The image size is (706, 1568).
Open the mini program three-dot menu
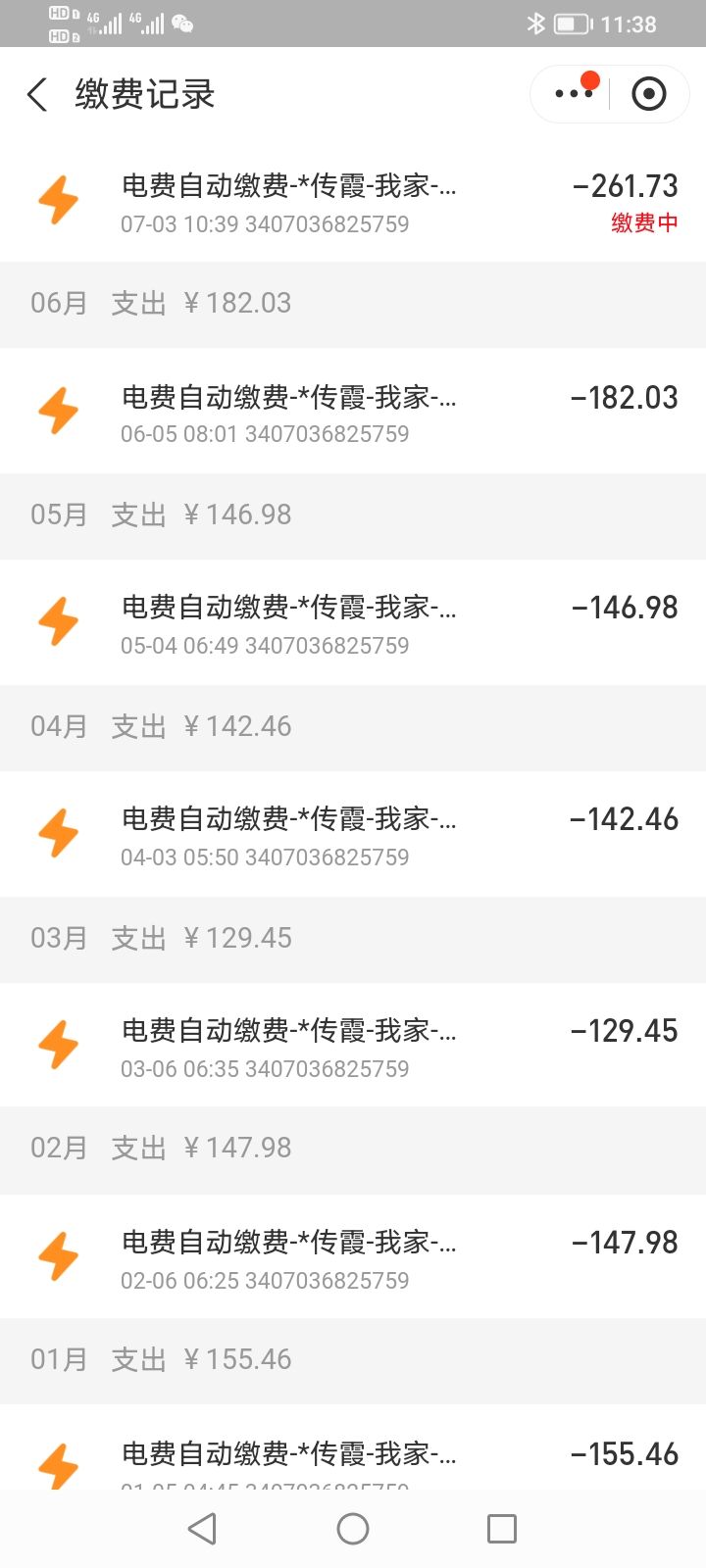(574, 94)
